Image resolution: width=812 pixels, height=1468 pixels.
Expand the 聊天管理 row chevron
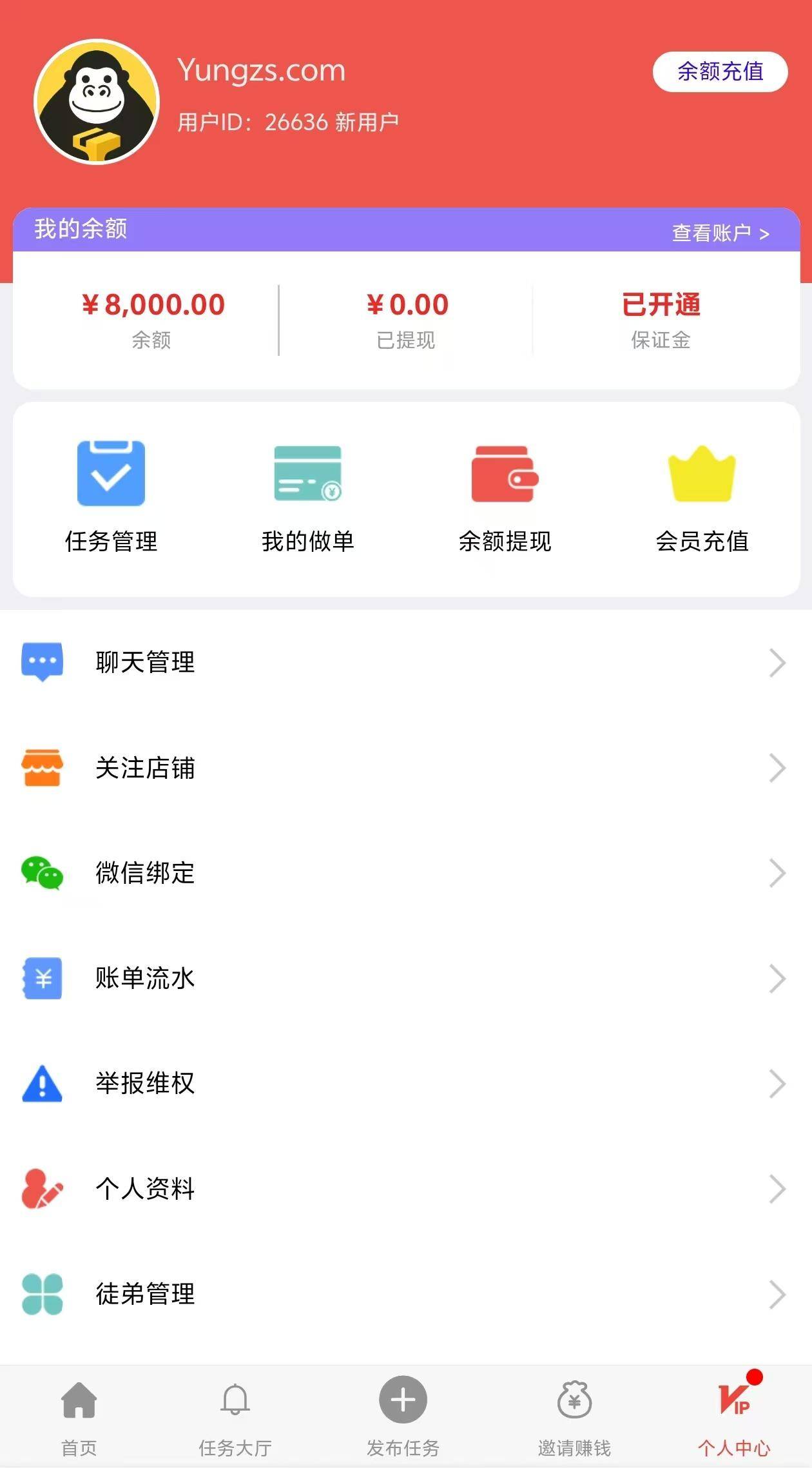pyautogui.click(x=777, y=661)
